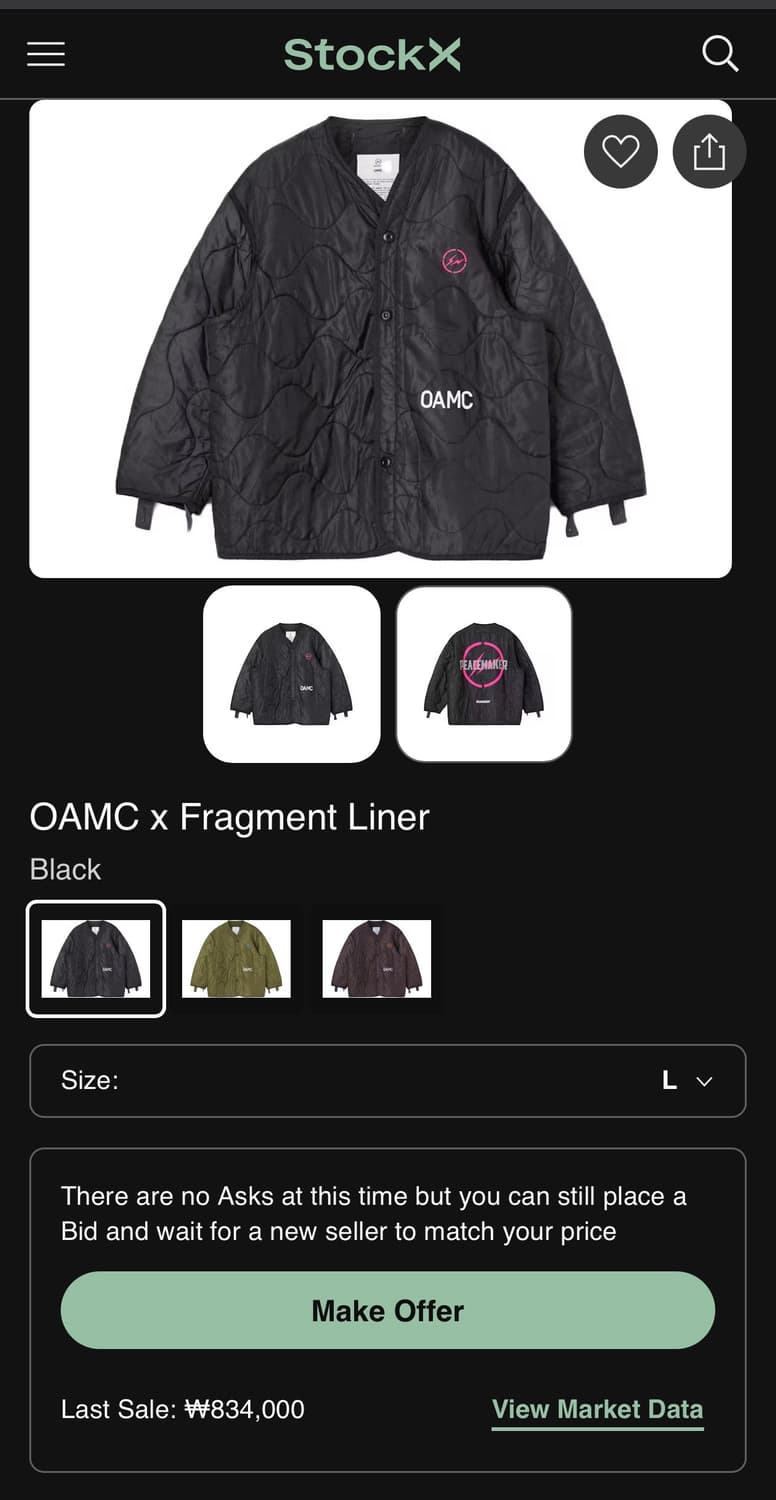Favorite the jacket using the heart icon
This screenshot has height=1500, width=776.
click(620, 151)
